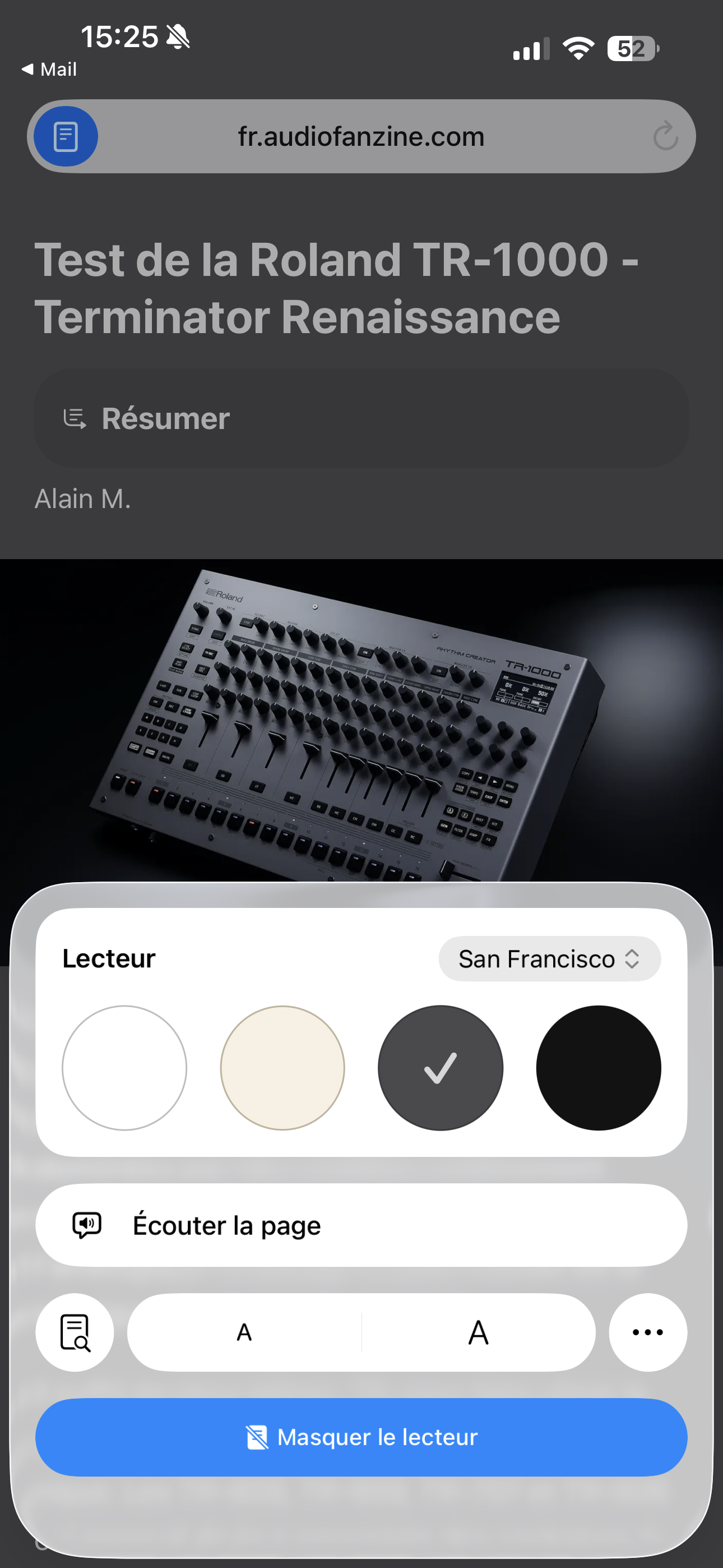This screenshot has width=723, height=1568.
Task: Return to the Mail app
Action: (50, 70)
